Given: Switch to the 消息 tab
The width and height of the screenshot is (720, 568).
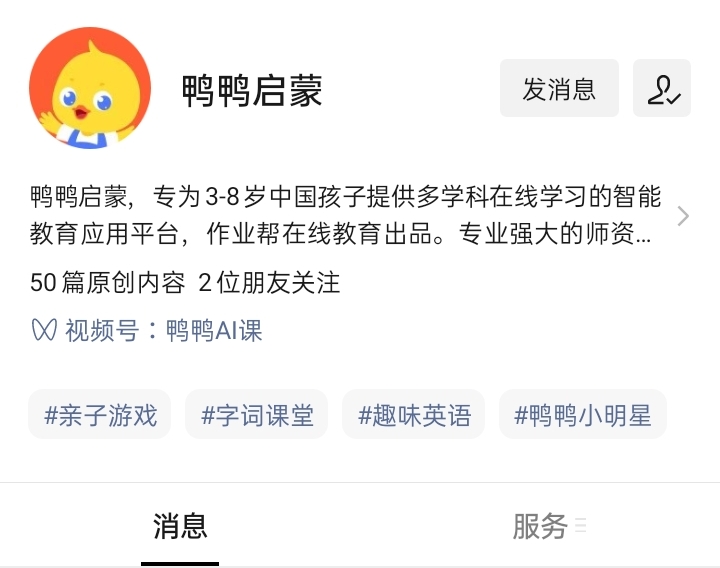Looking at the screenshot, I should pyautogui.click(x=180, y=526).
